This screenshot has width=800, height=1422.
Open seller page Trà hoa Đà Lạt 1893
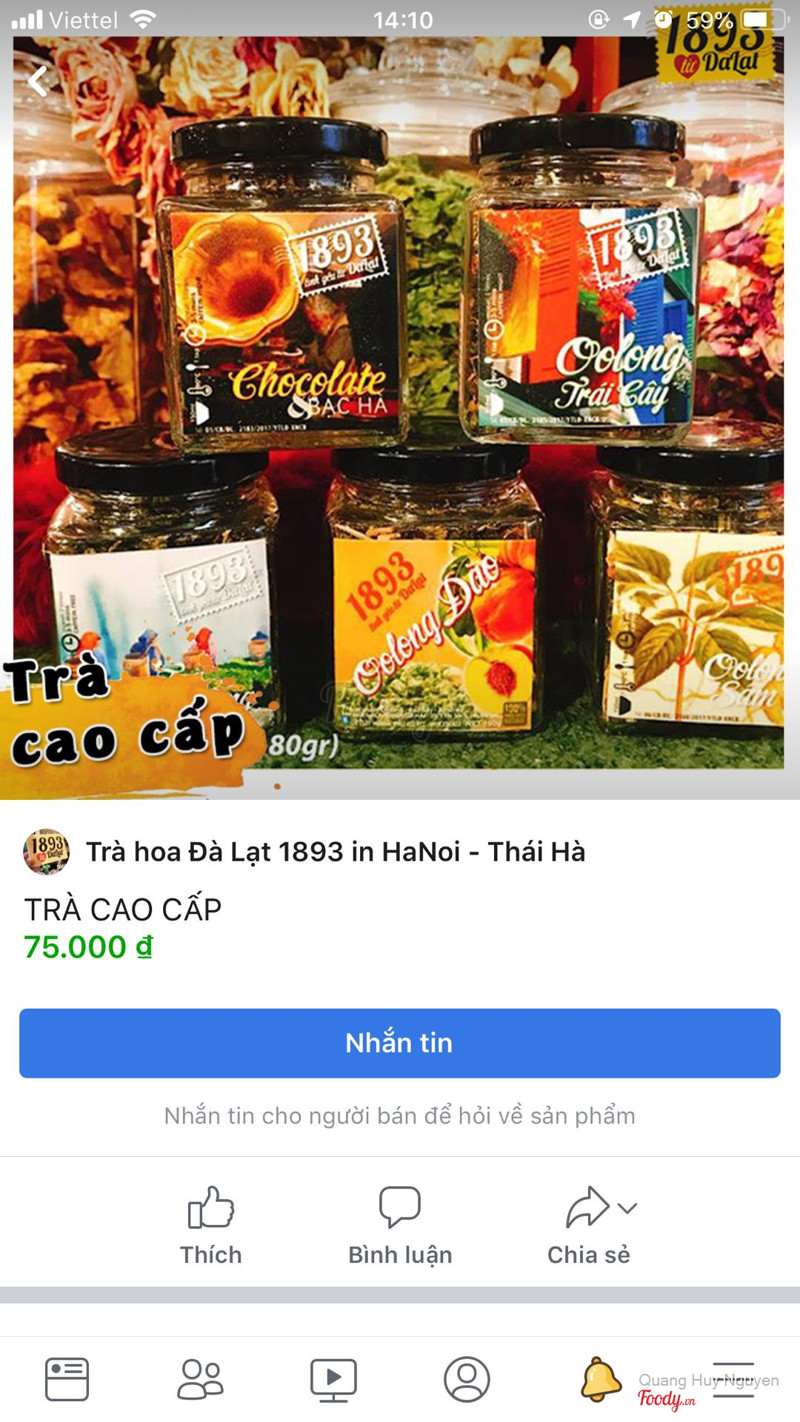tap(335, 852)
